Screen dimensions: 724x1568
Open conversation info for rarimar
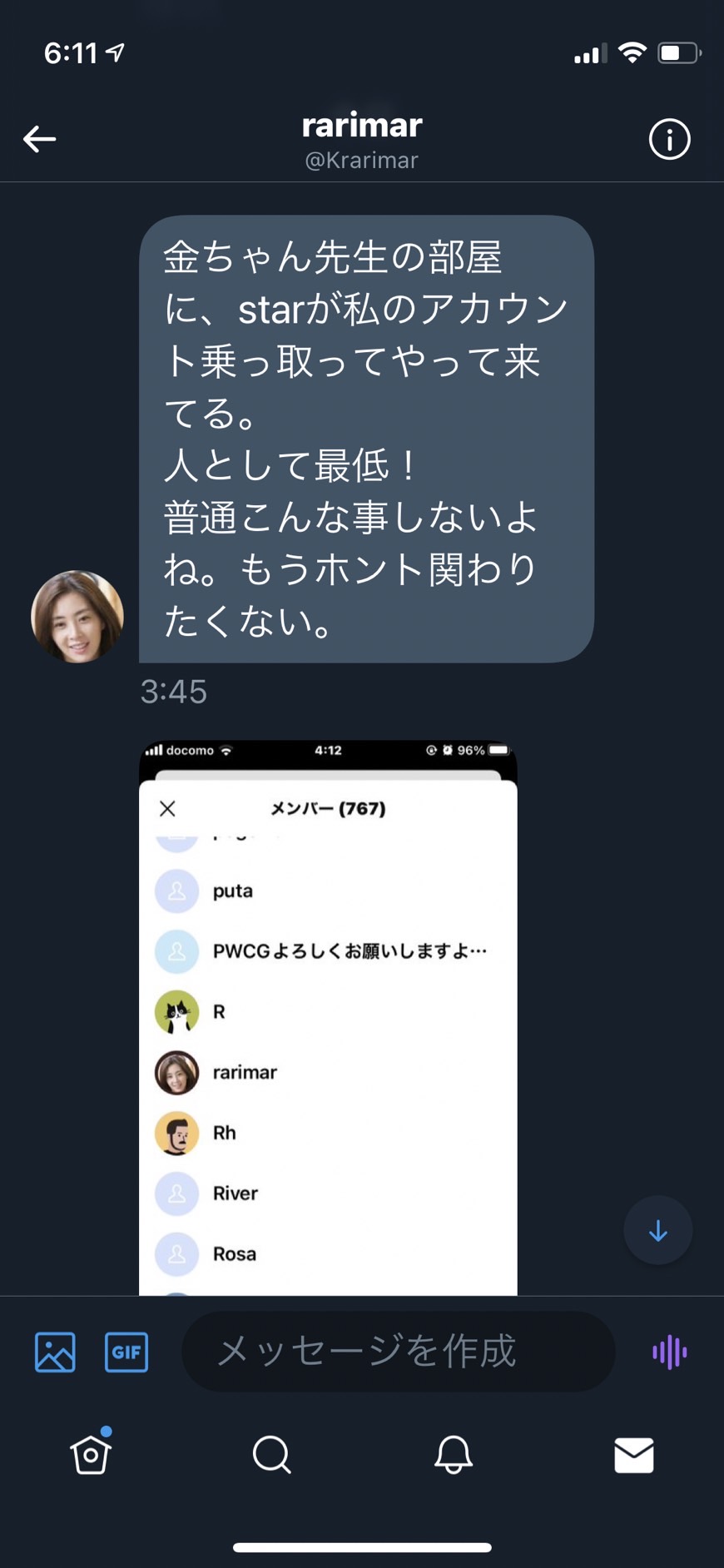[669, 139]
